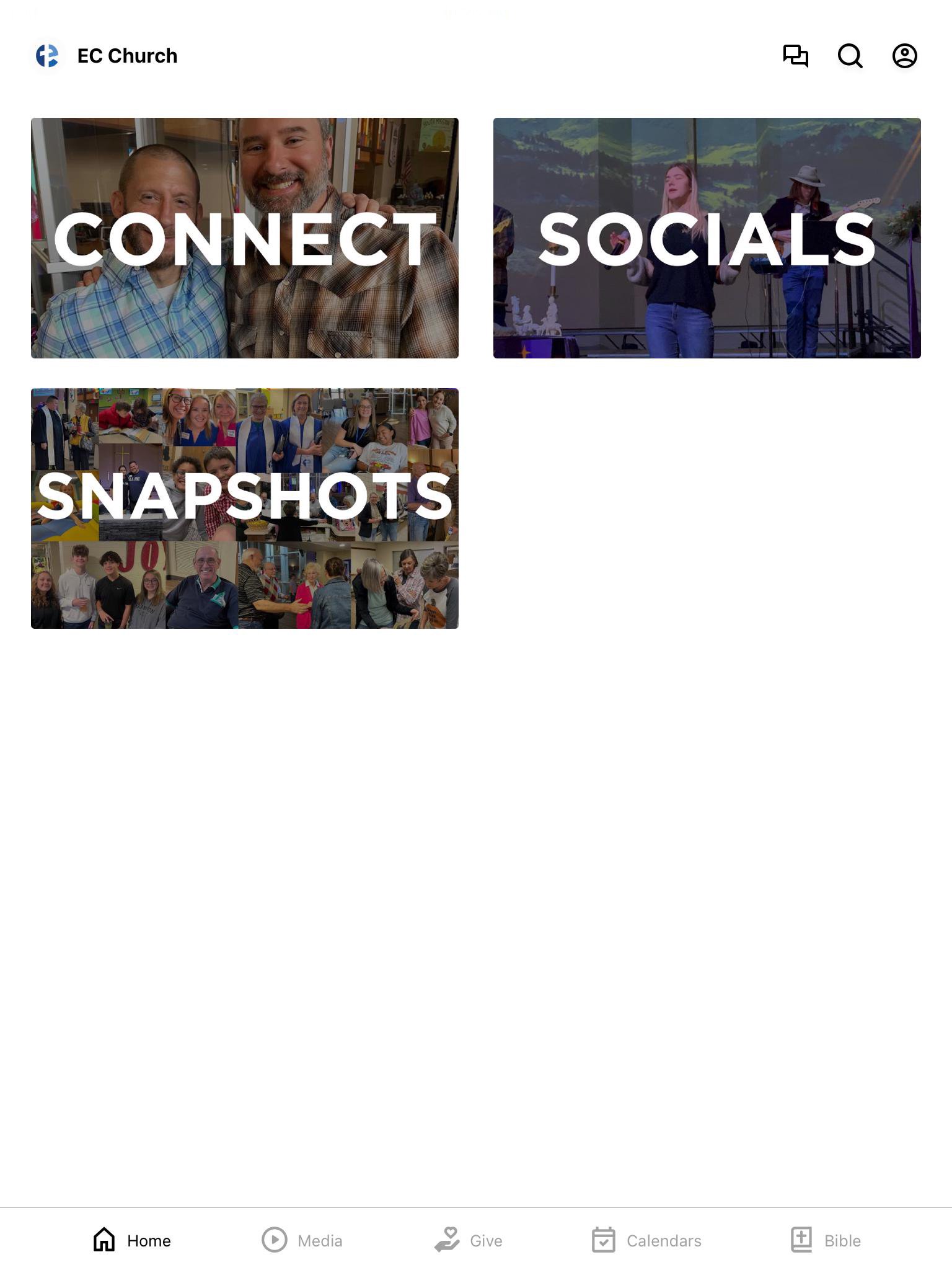This screenshot has width=952, height=1270.
Task: Switch to the Calendars tab
Action: [646, 1240]
